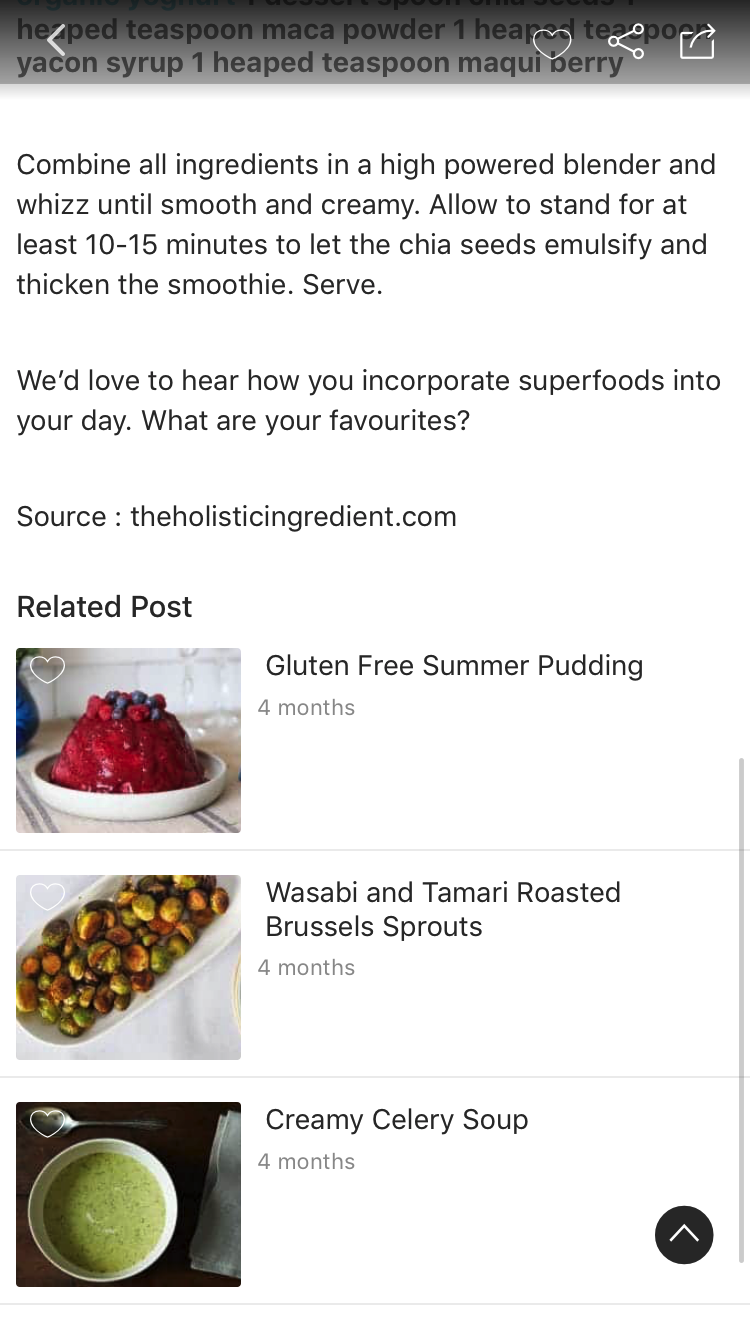The height and width of the screenshot is (1334, 750).
Task: Share this recipe via the share icon
Action: tap(626, 42)
